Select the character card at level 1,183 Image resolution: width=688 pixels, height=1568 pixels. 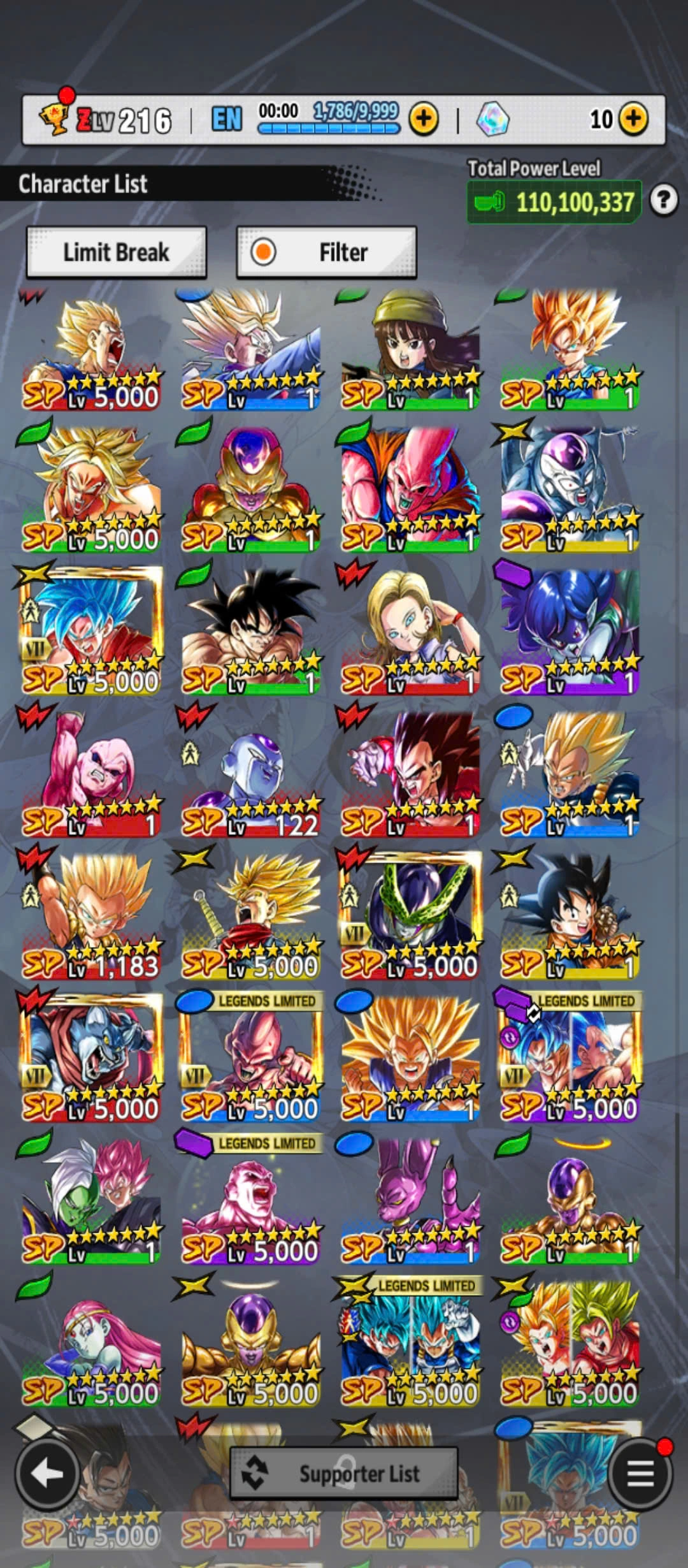click(x=91, y=917)
